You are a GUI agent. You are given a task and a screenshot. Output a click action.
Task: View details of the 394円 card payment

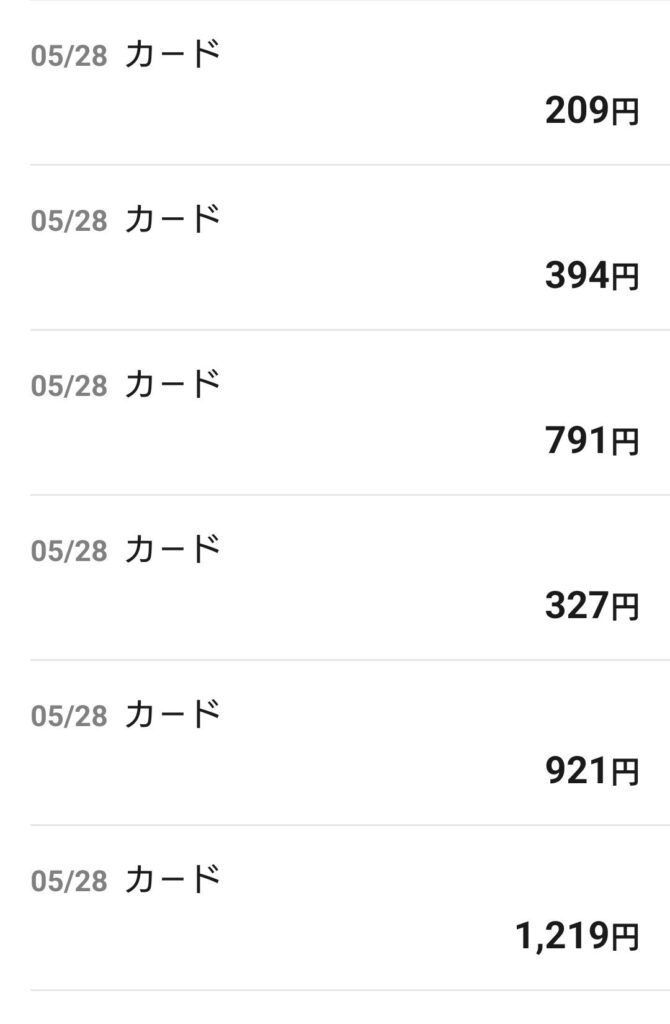[x=335, y=248]
